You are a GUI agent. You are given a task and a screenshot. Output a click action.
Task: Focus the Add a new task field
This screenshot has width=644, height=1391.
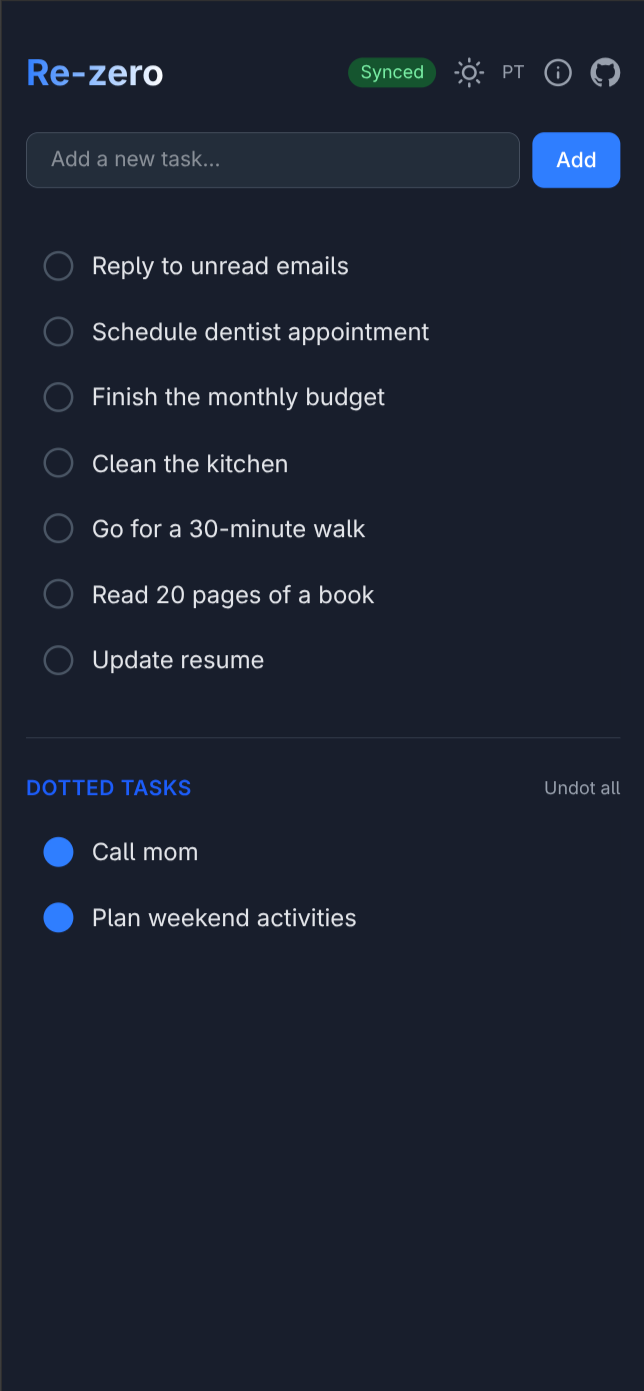pyautogui.click(x=273, y=160)
